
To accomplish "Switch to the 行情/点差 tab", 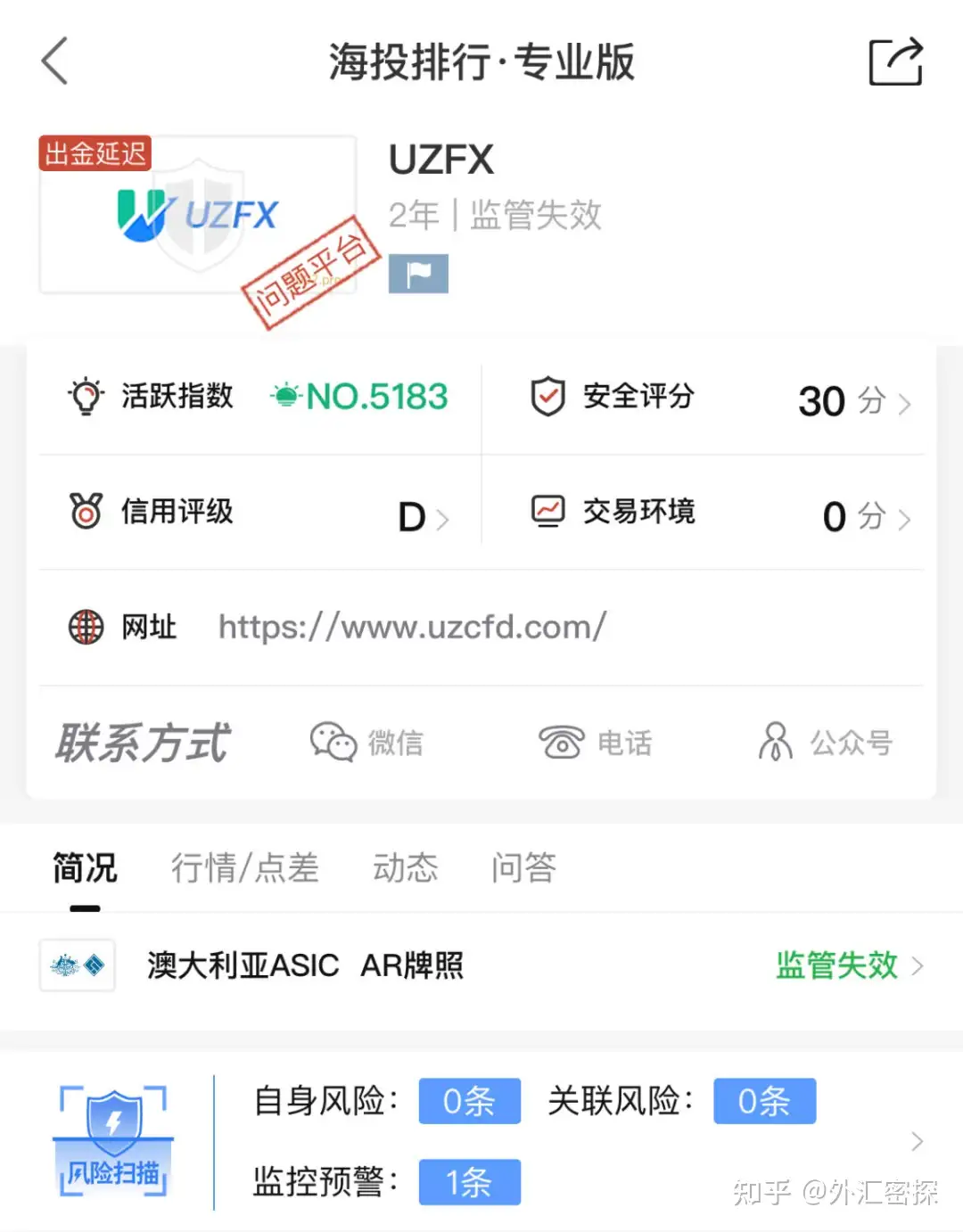I will [x=244, y=867].
